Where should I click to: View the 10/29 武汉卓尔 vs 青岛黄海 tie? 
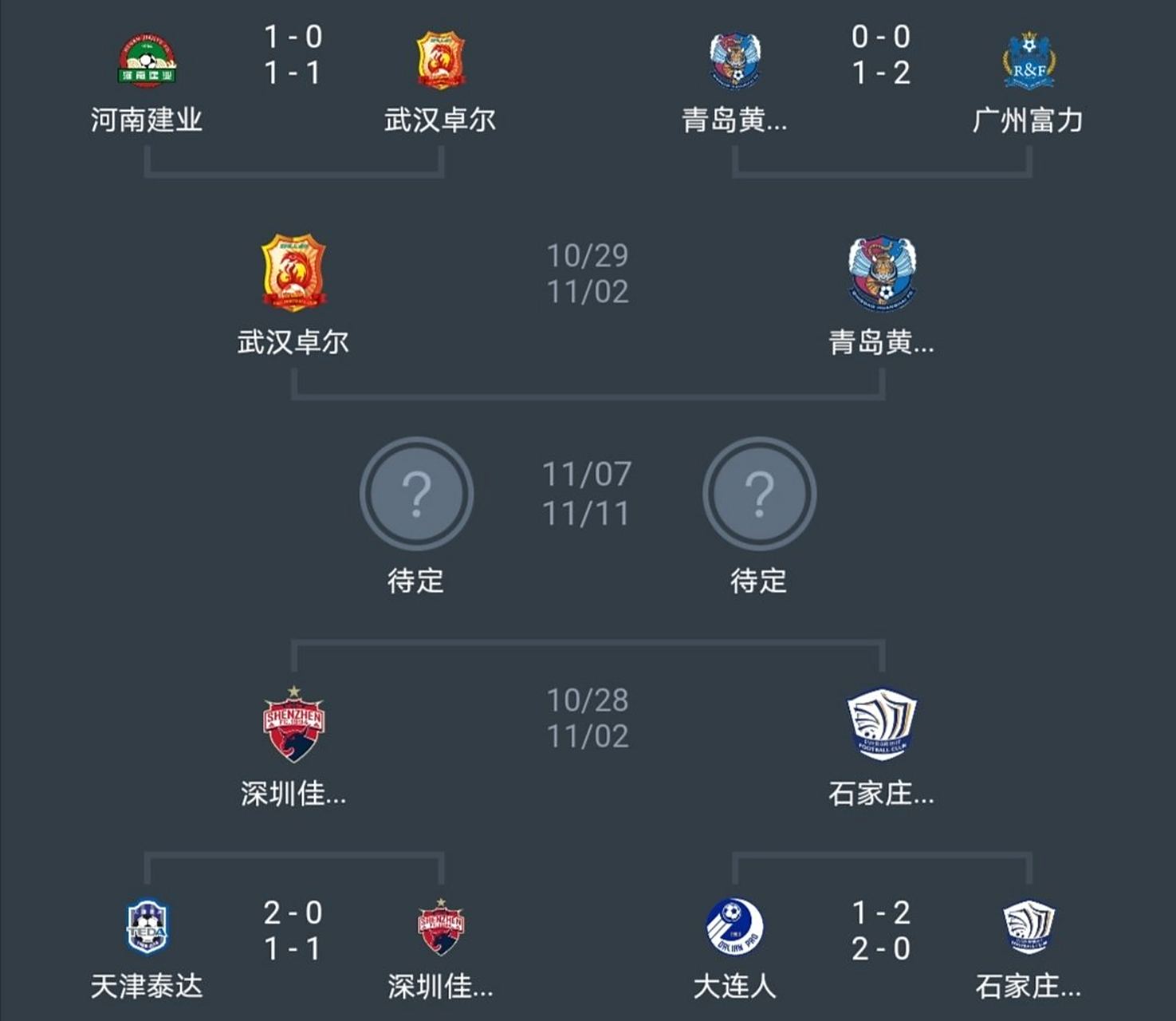(588, 274)
